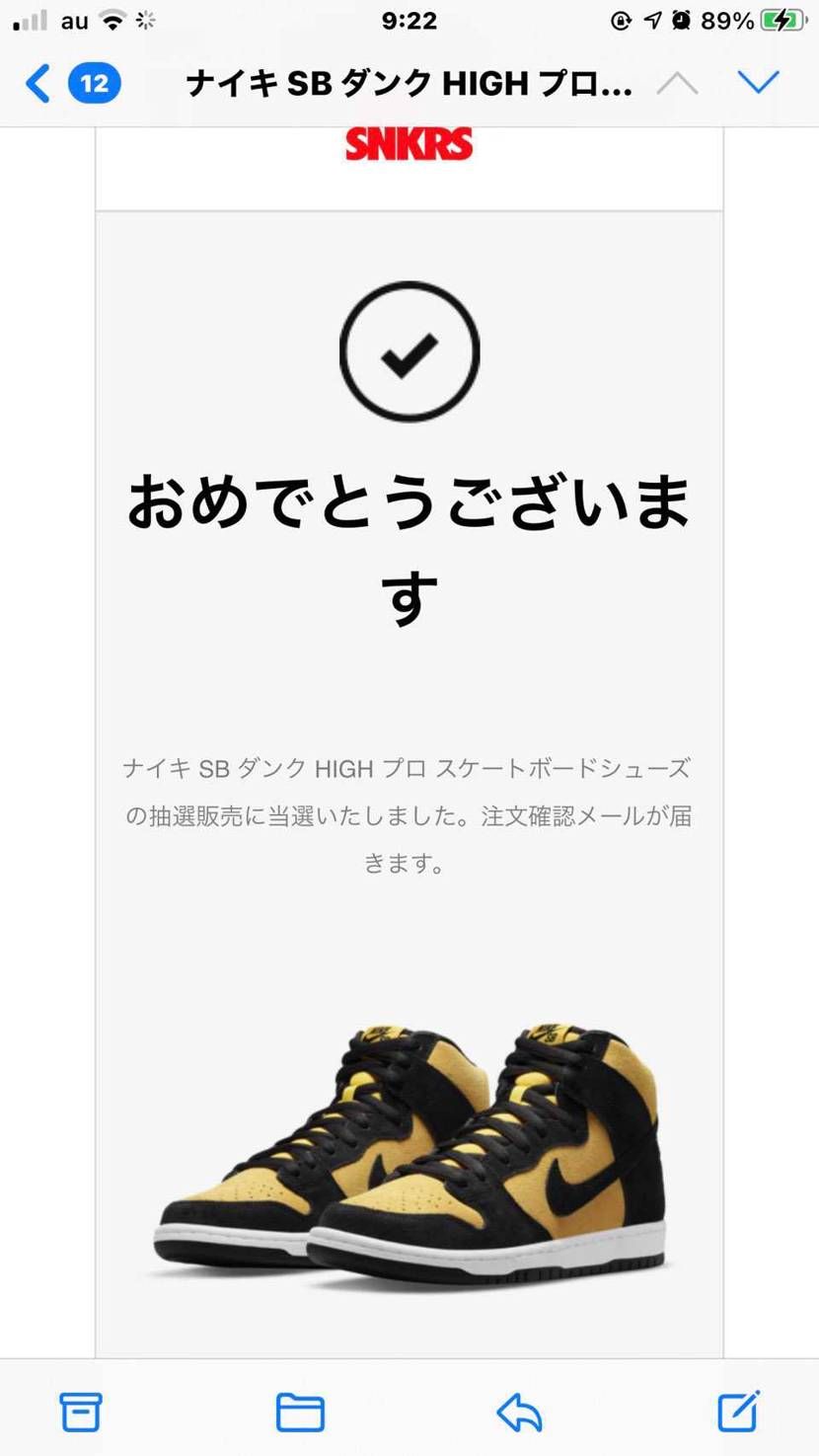Open the reply options

(520, 1414)
